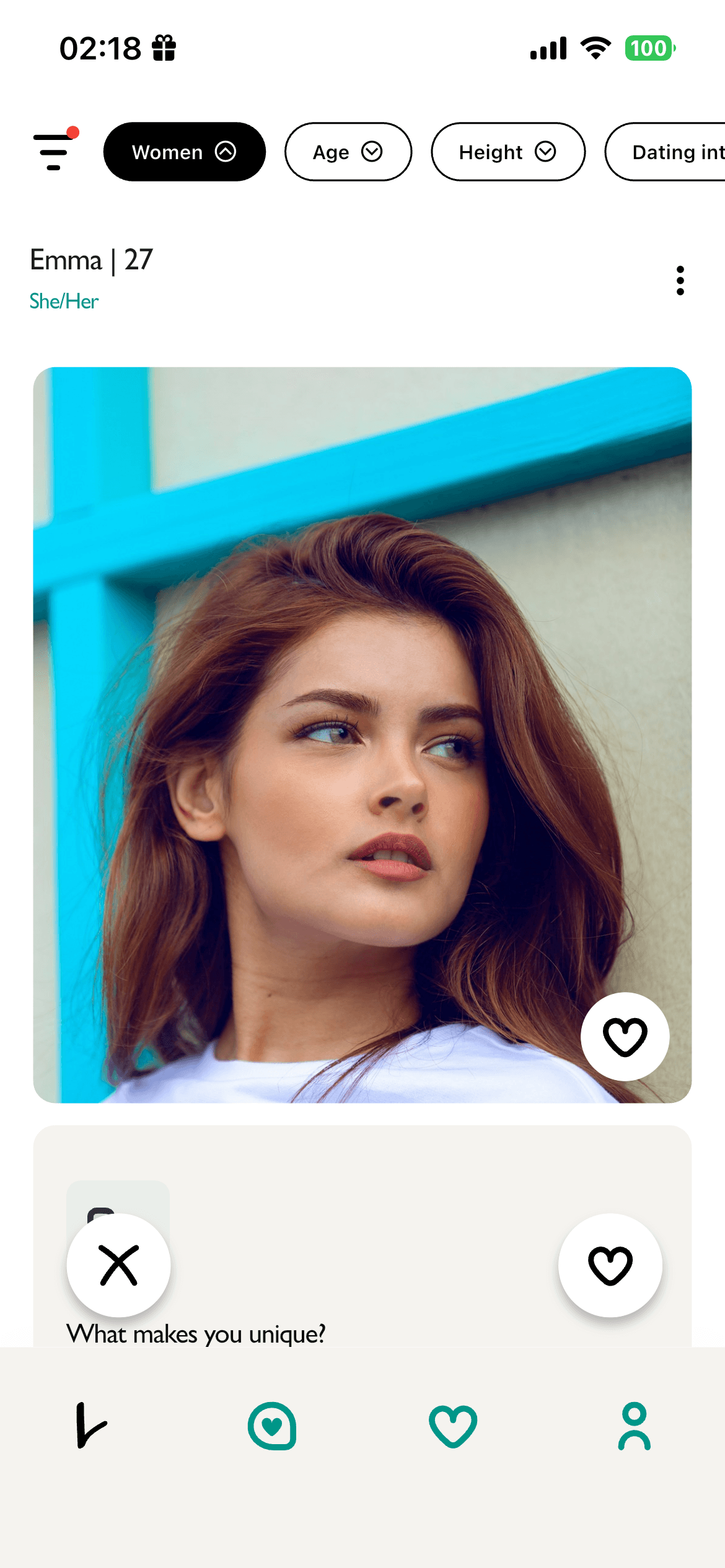Skip Emma's profile with the X button

coord(118,1265)
